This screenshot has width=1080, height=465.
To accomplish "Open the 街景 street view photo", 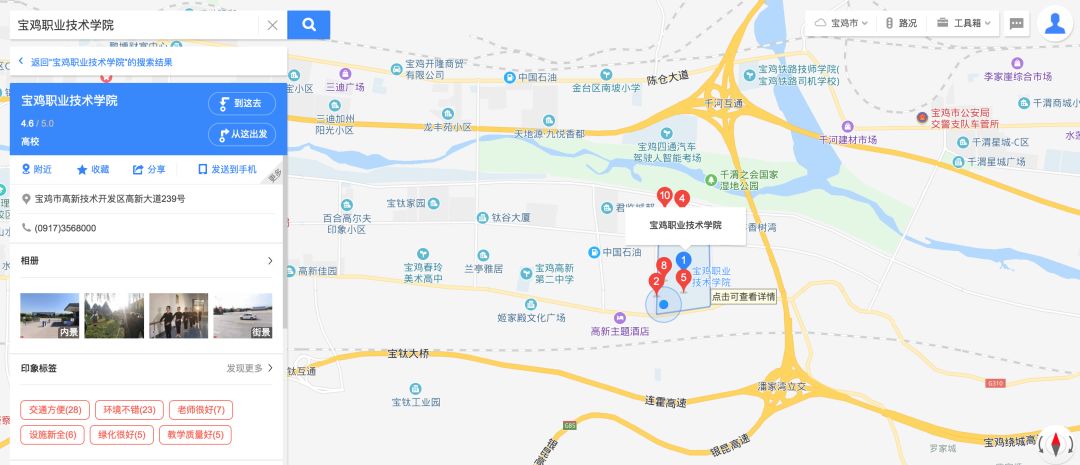I will [243, 316].
